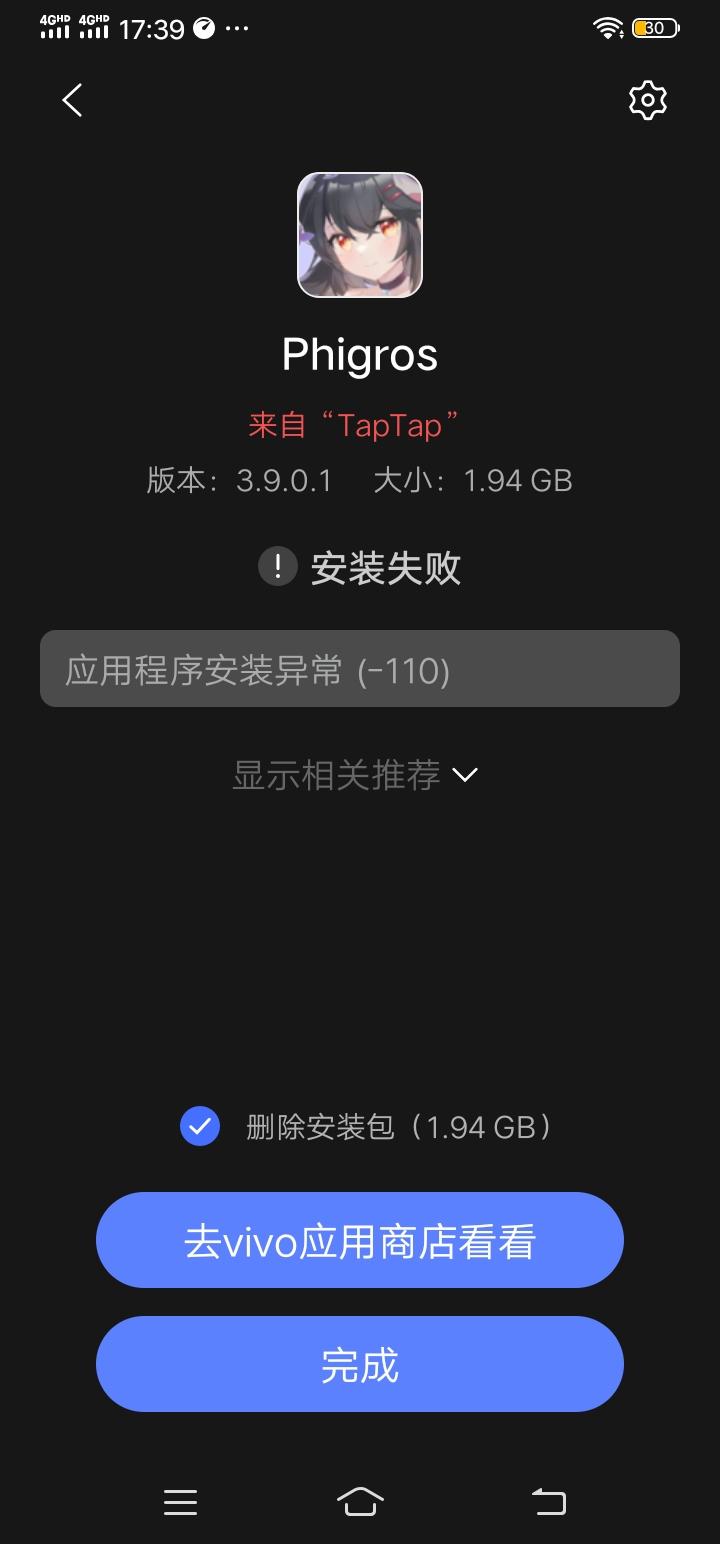The height and width of the screenshot is (1544, 720).
Task: Click the compass icon in the status bar
Action: tap(203, 28)
